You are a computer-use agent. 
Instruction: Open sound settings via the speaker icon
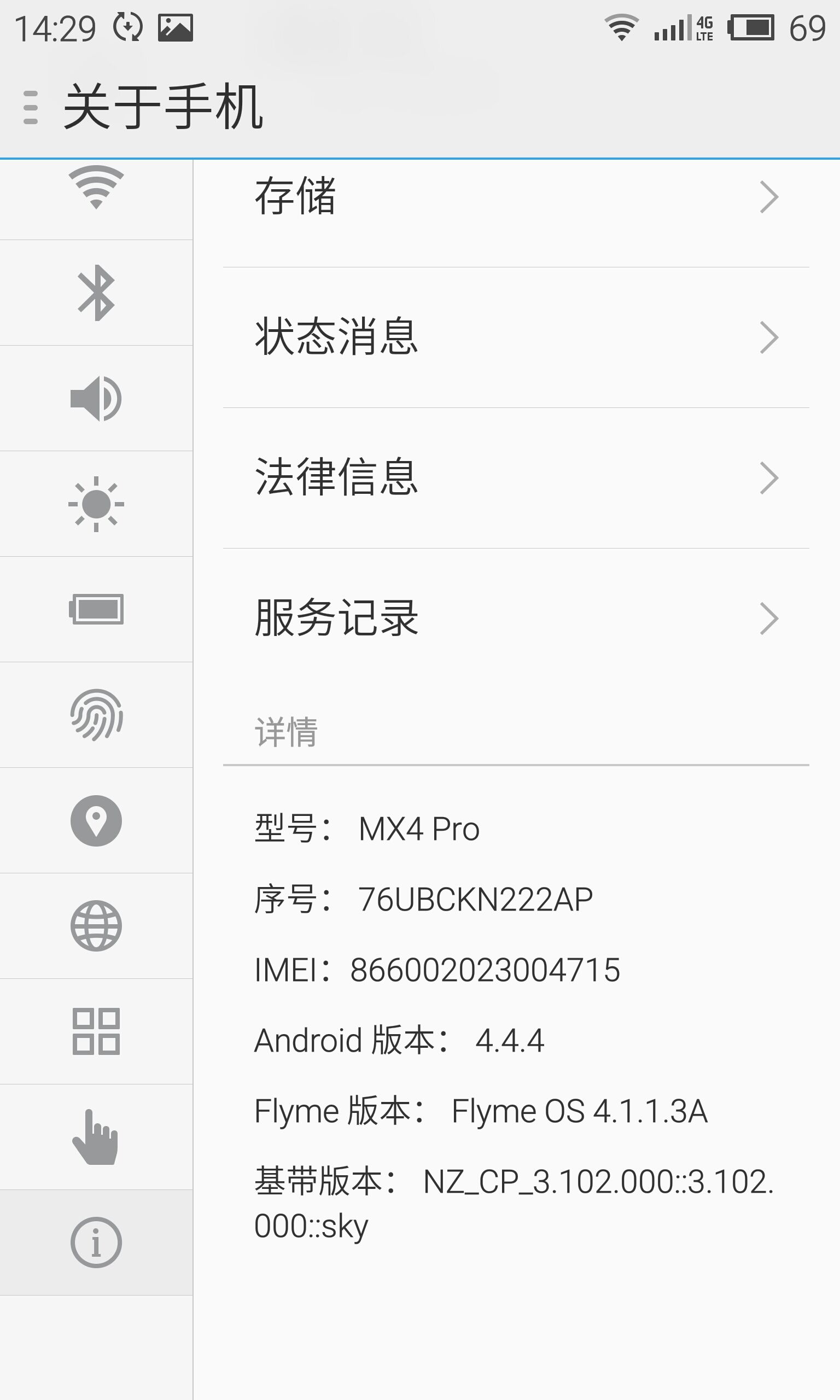point(96,398)
